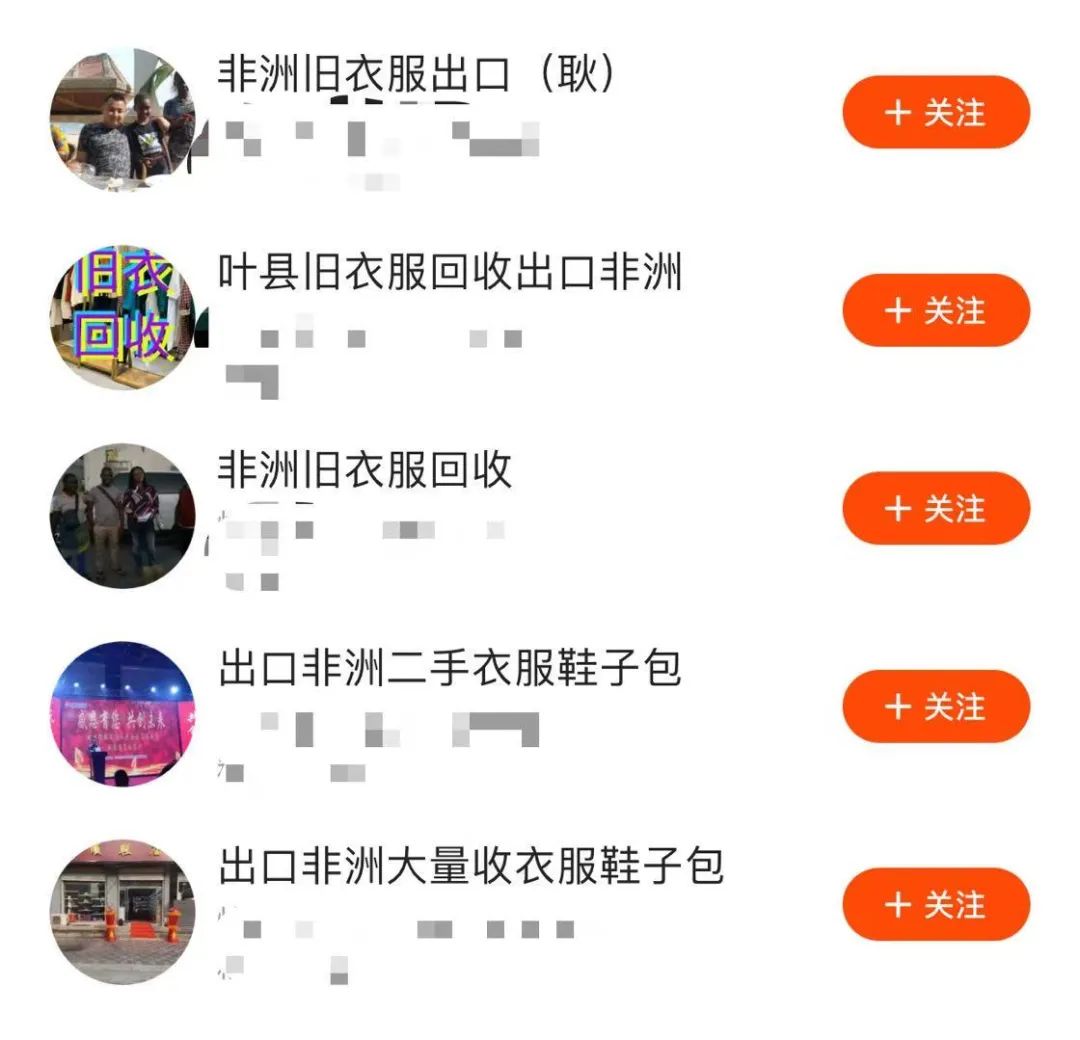This screenshot has width=1080, height=1040.
Task: Open the 叶县旧衣服回收出口非洲 account
Action: 450,272
